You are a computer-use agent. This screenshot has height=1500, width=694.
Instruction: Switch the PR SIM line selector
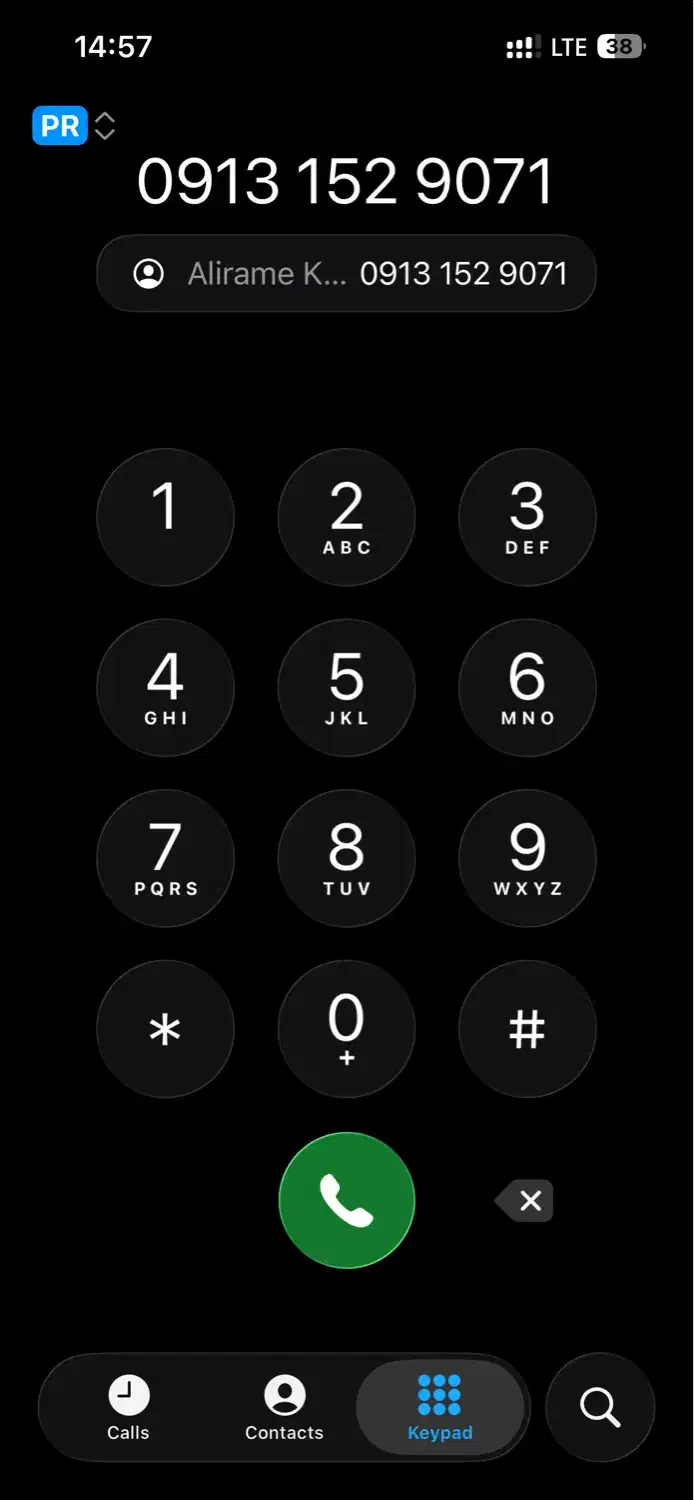[75, 127]
